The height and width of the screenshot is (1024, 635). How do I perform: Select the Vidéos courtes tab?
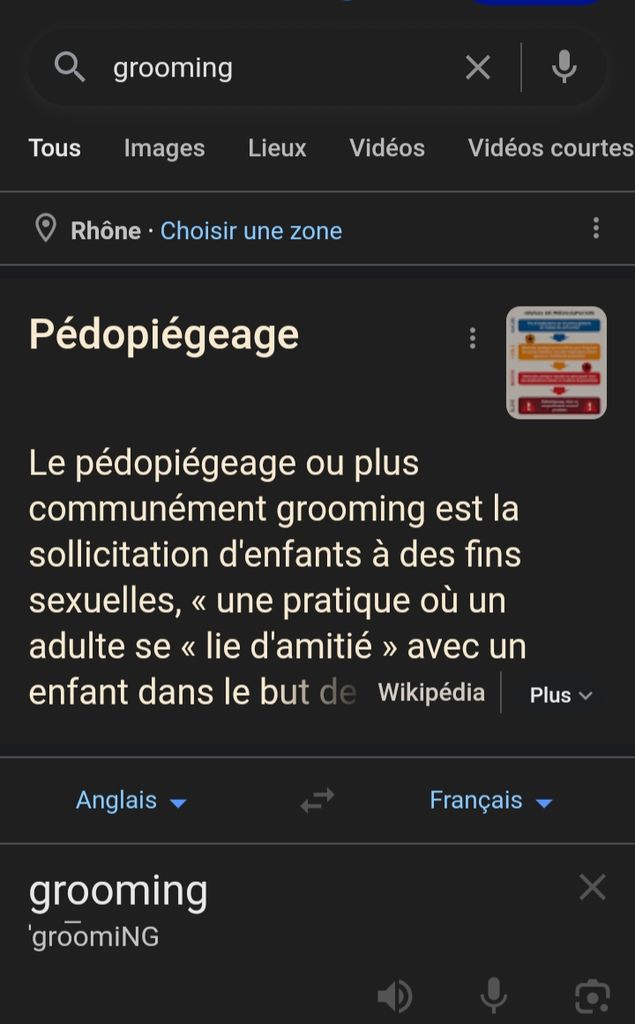pyautogui.click(x=550, y=148)
